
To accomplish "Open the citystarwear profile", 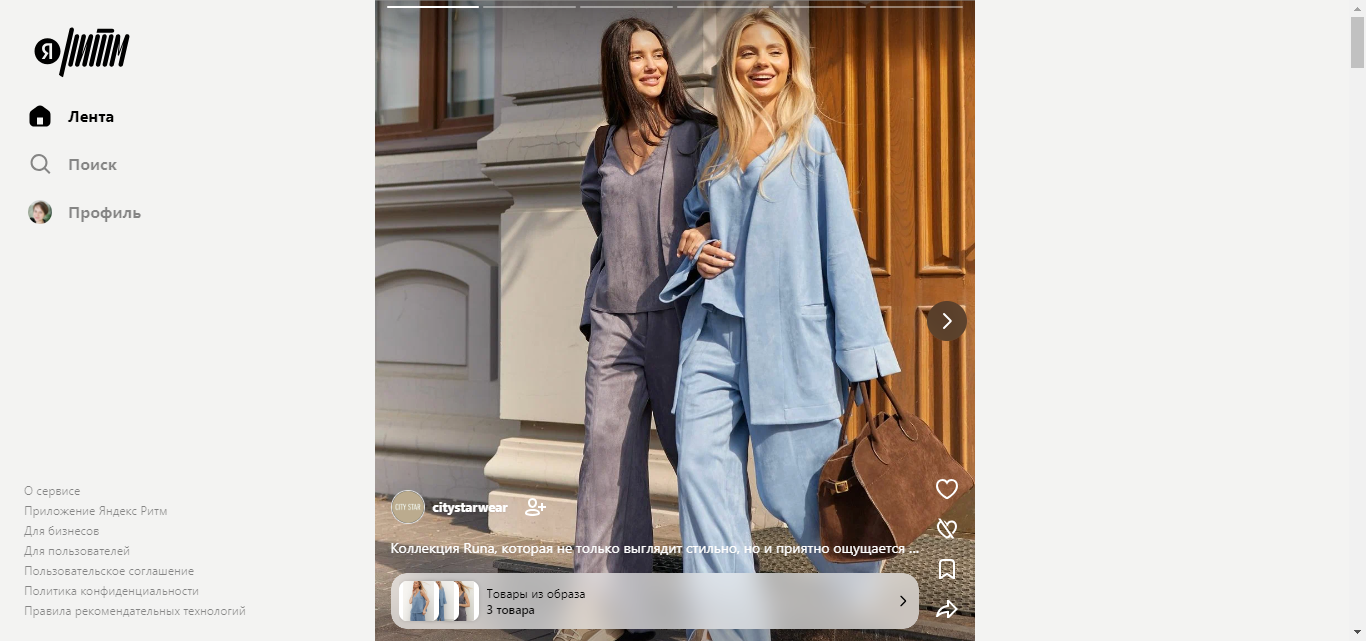I will 469,507.
